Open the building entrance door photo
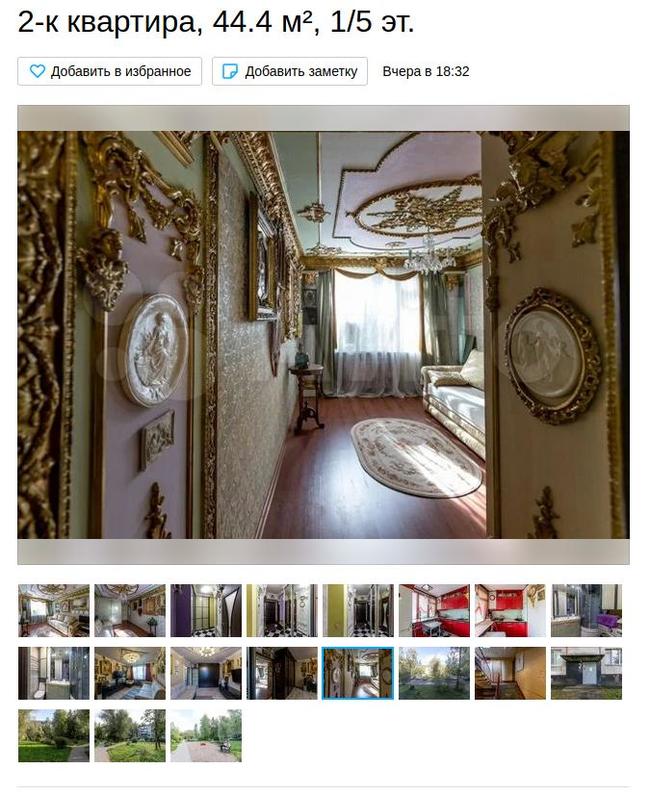650x795 pixels. (586, 673)
